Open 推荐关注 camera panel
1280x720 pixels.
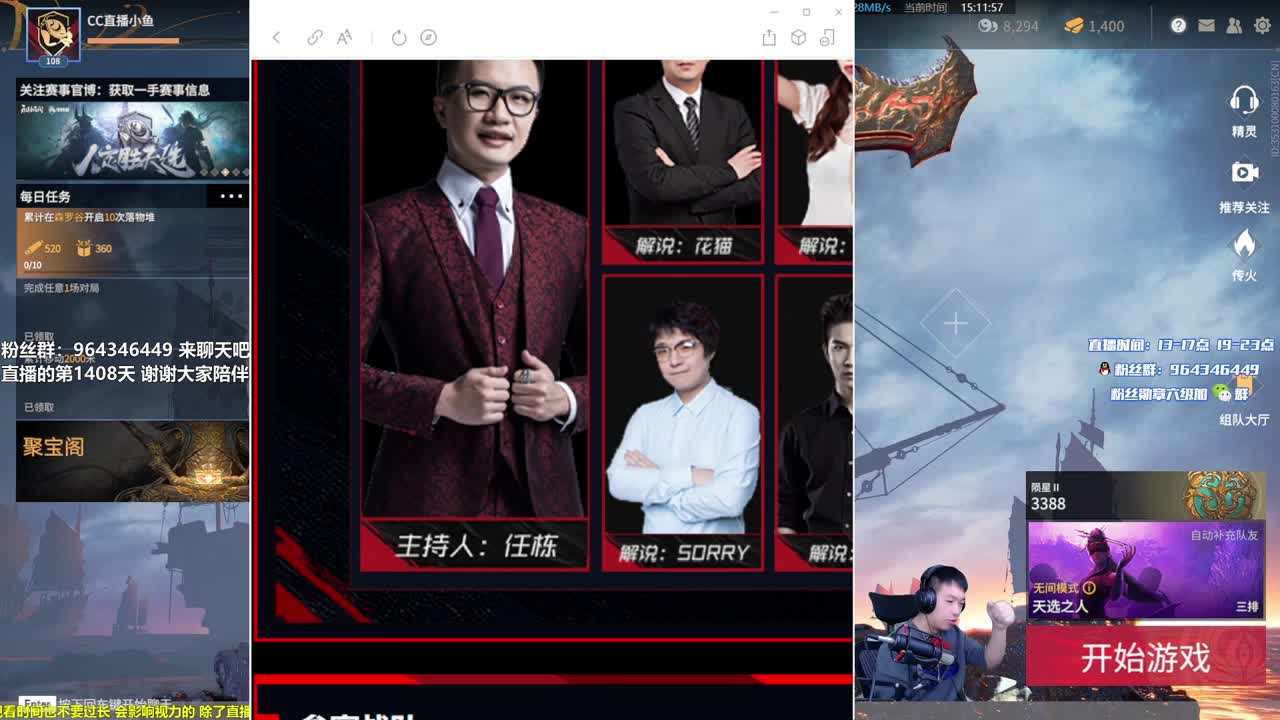tap(1244, 184)
